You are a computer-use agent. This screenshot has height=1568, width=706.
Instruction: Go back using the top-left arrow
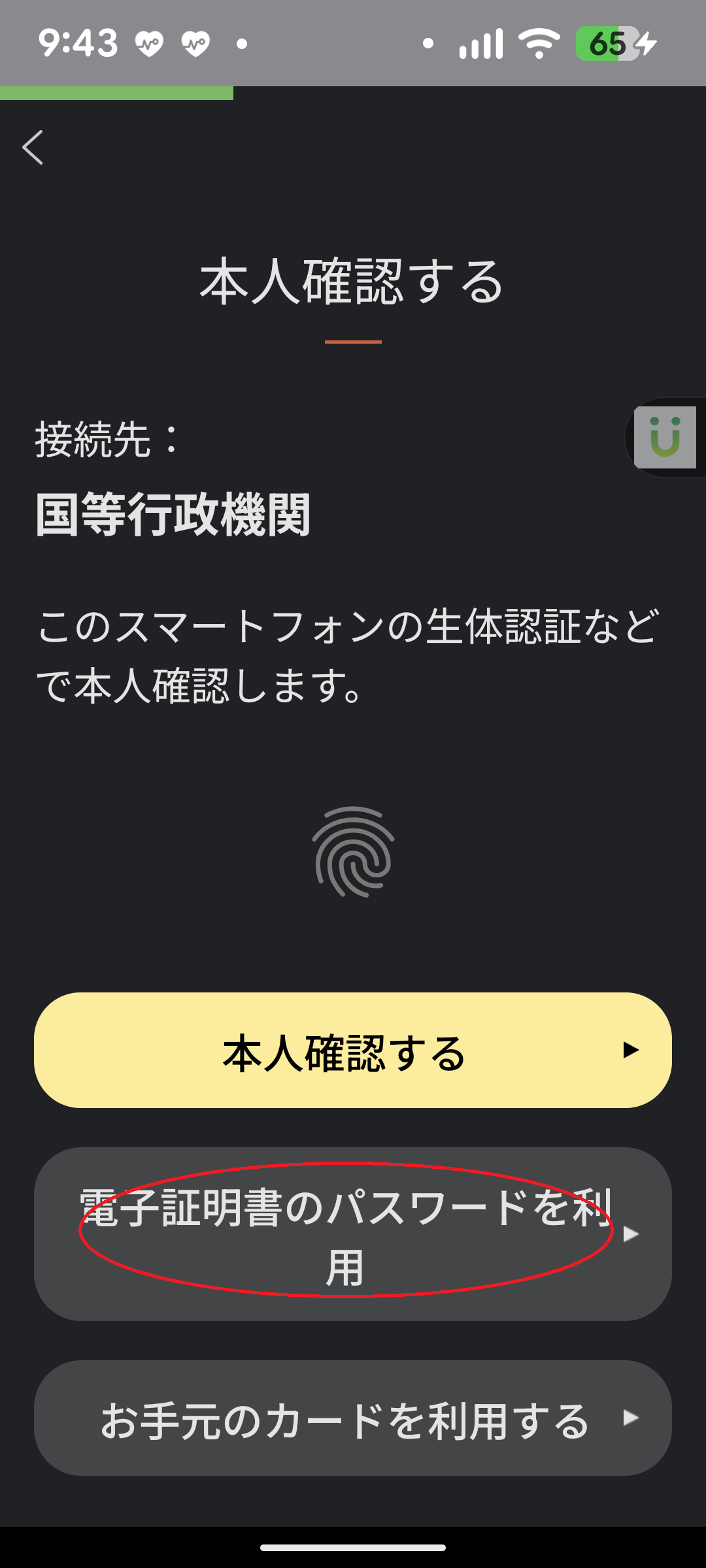coord(33,147)
